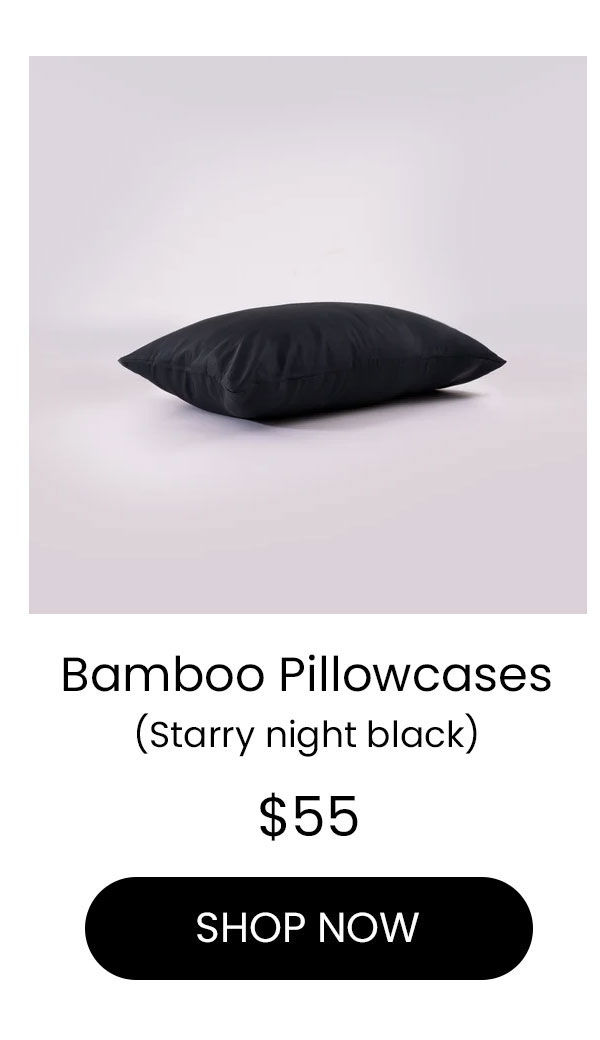This screenshot has height=1040, width=600.
Task: Tap the Shop Now button
Action: [308, 928]
